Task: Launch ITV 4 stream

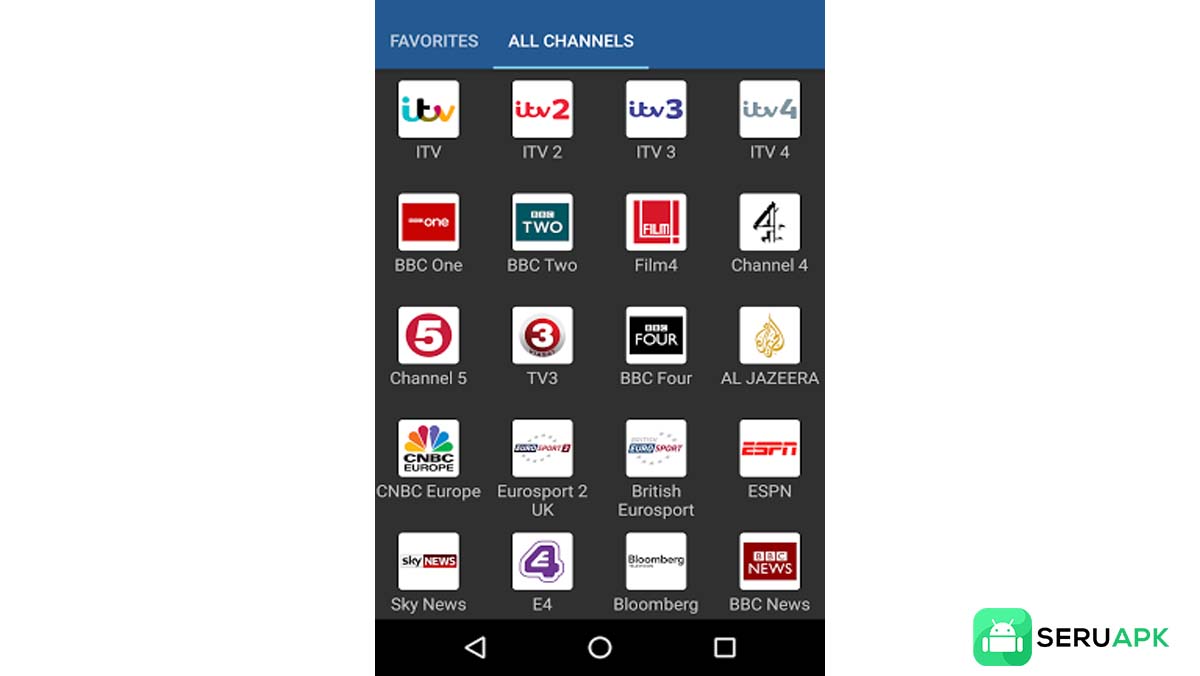Action: 769,110
